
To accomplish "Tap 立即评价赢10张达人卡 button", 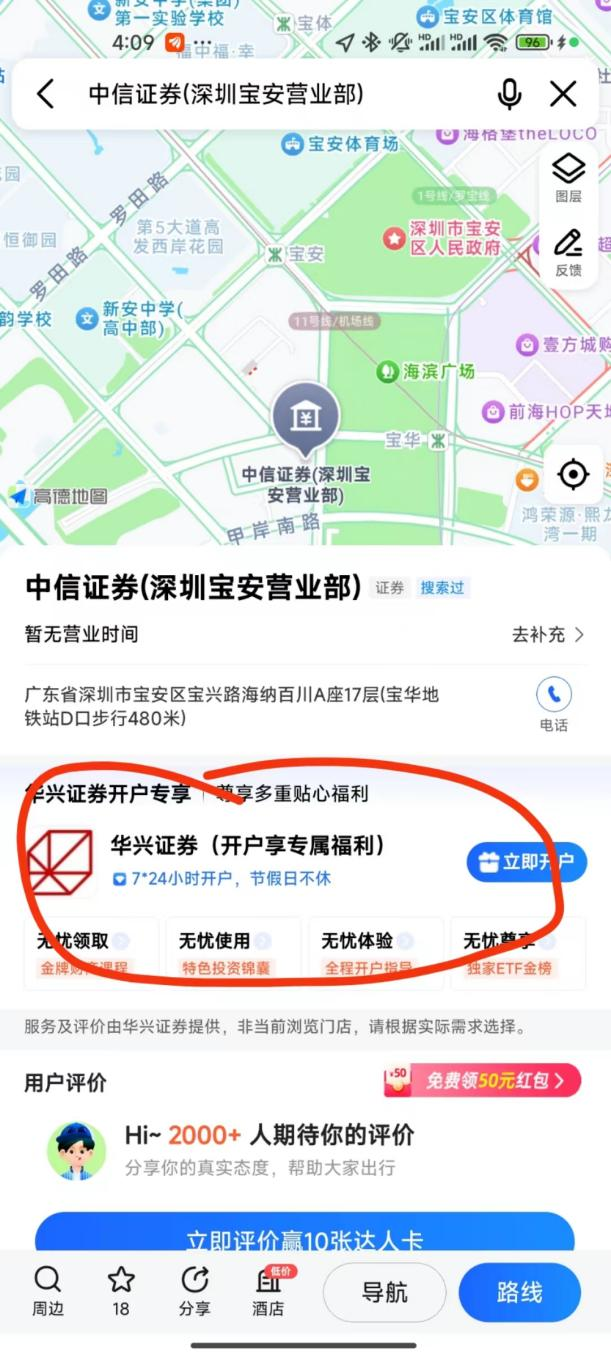I will coord(305,1236).
